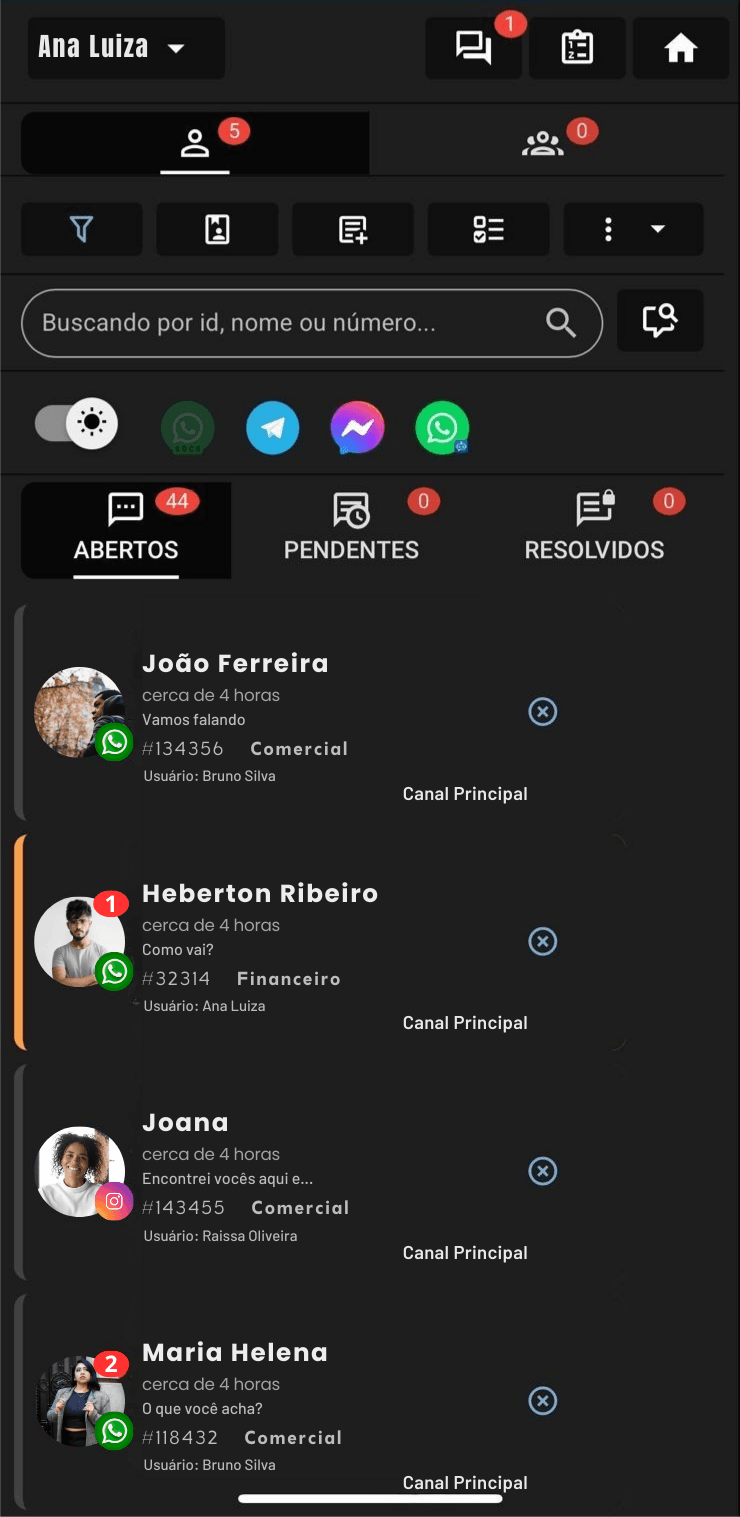Image resolution: width=740 pixels, height=1517 pixels.
Task: Enable the Telegram channel filter
Action: [x=272, y=428]
